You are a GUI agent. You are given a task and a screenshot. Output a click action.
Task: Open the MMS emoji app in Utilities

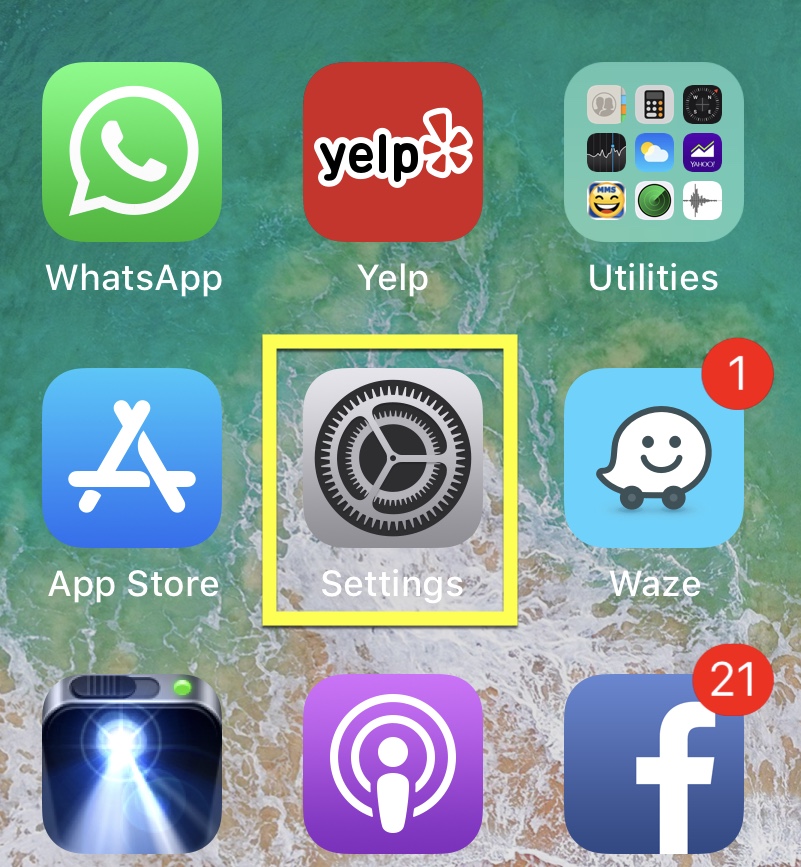(x=606, y=201)
